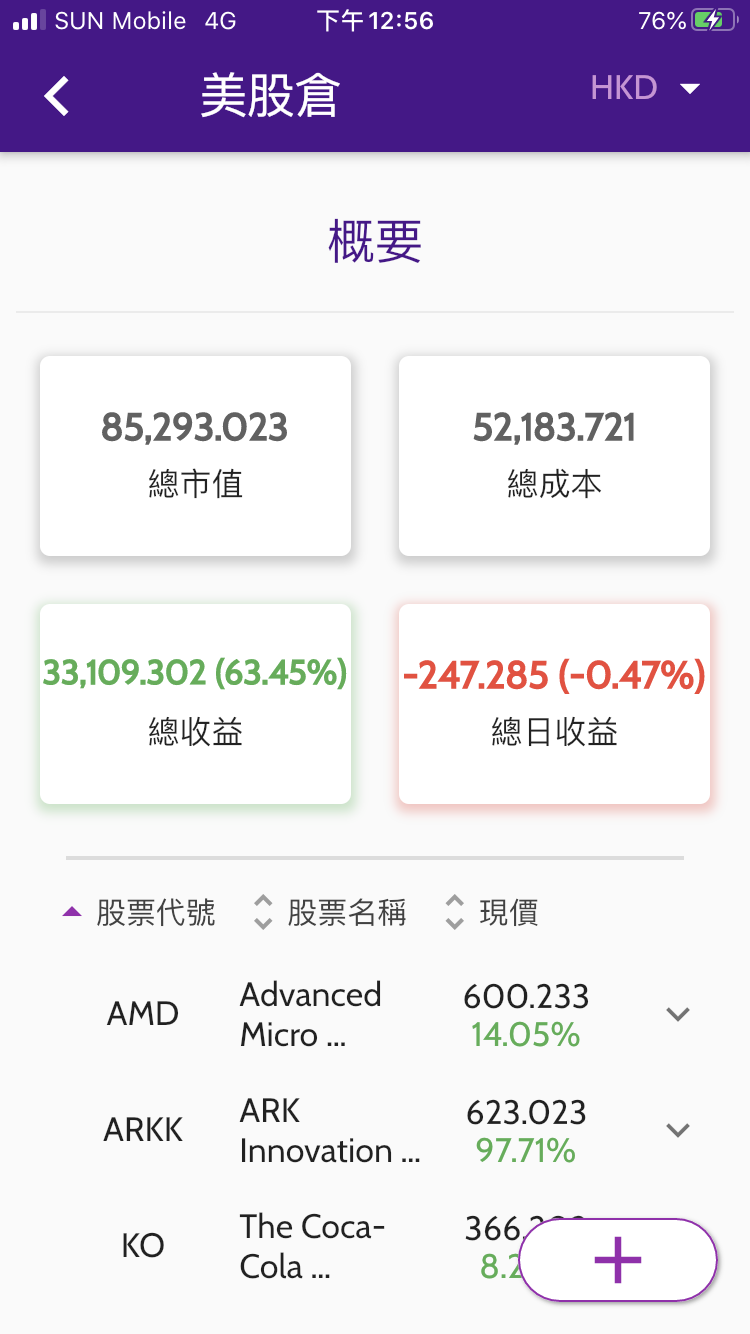
Task: Select the 概要 summary section header
Action: [x=375, y=240]
